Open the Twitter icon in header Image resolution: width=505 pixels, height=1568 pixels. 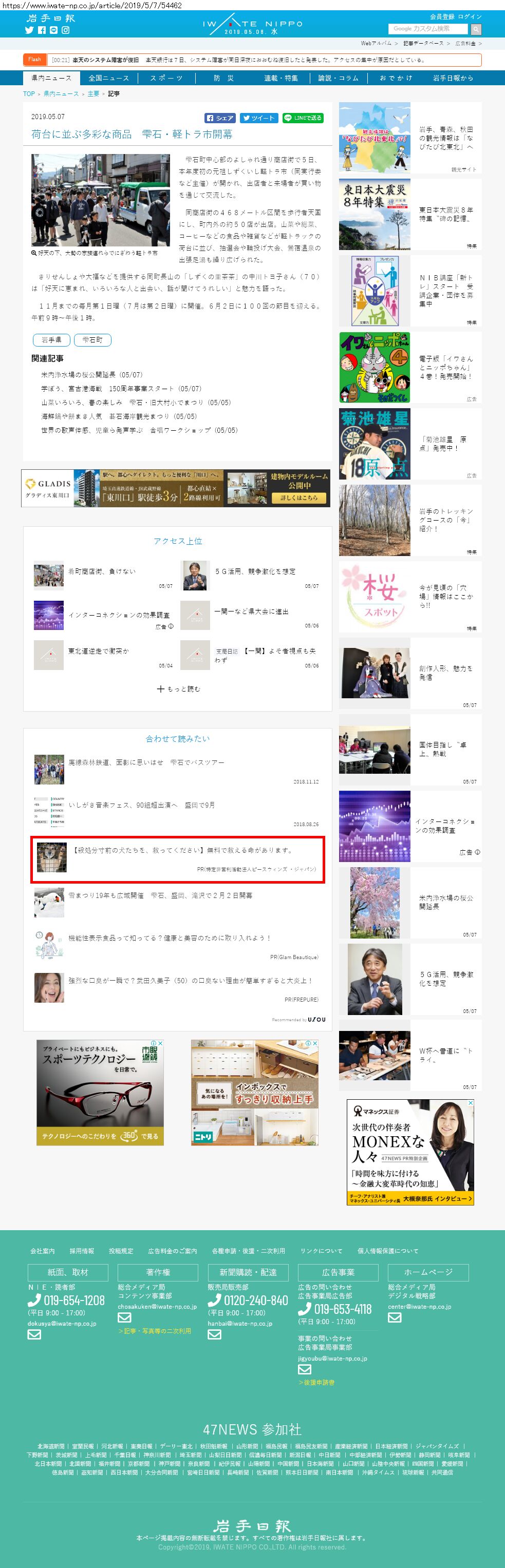[x=29, y=30]
